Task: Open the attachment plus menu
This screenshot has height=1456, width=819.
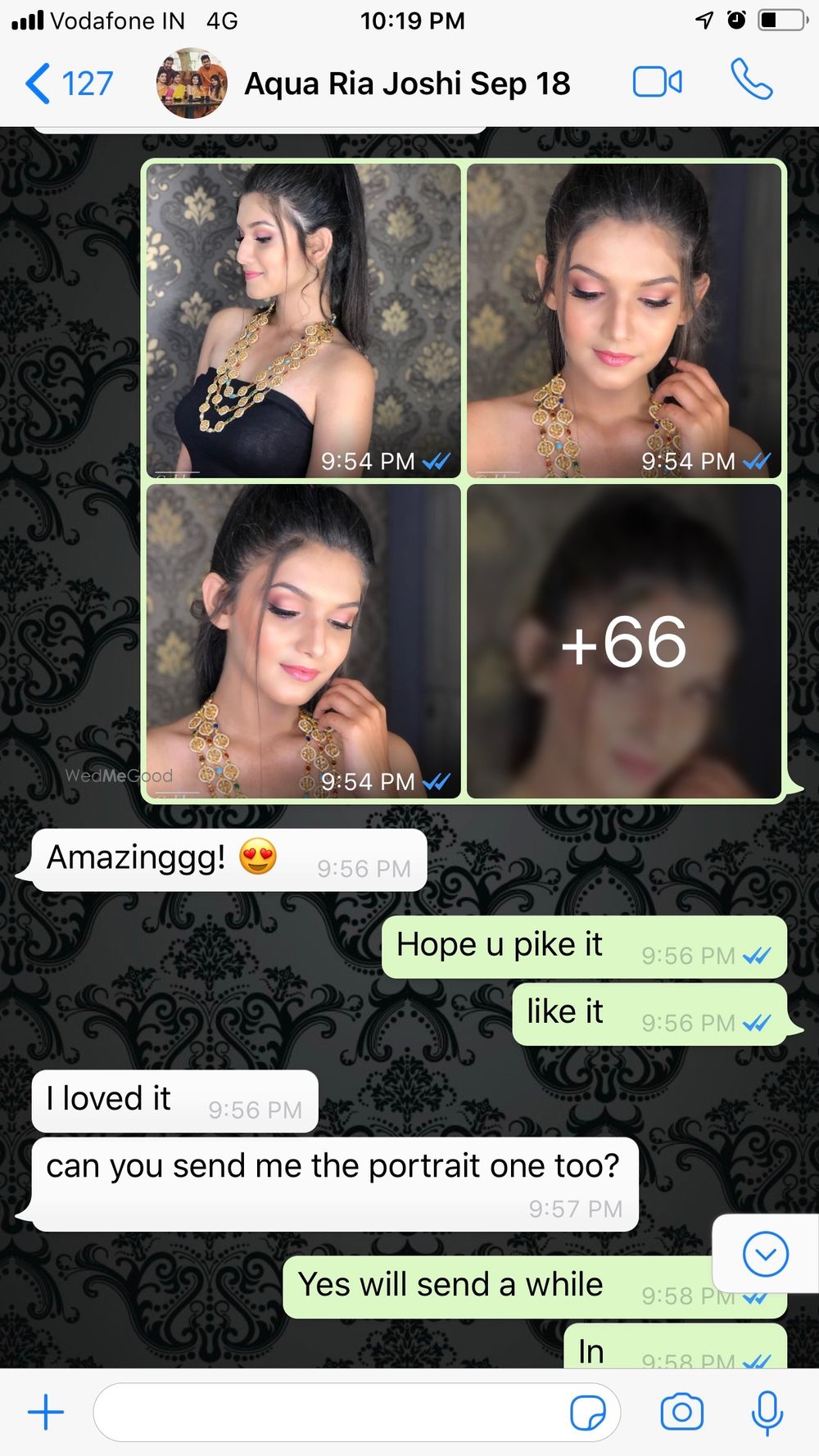Action: pos(46,1413)
